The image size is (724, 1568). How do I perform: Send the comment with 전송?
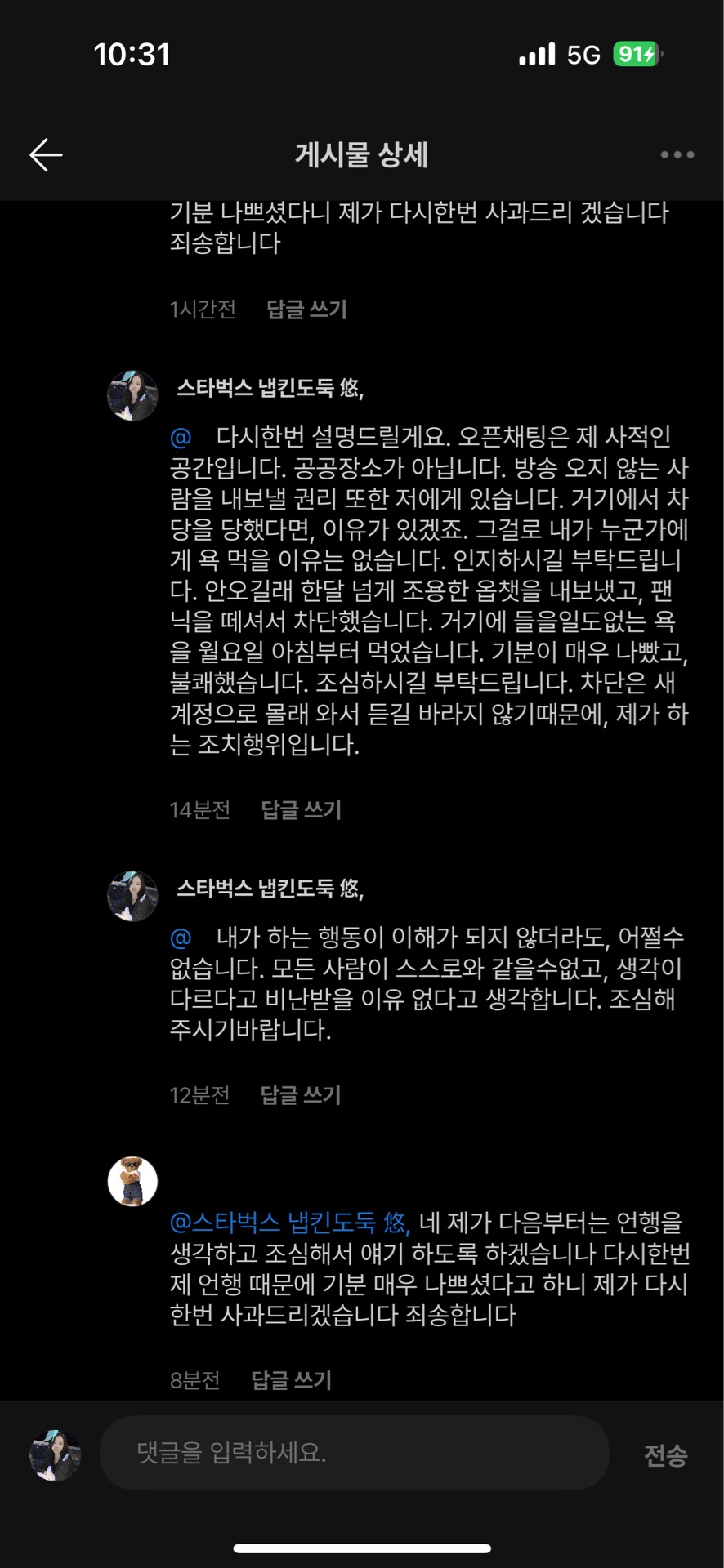[x=665, y=1454]
